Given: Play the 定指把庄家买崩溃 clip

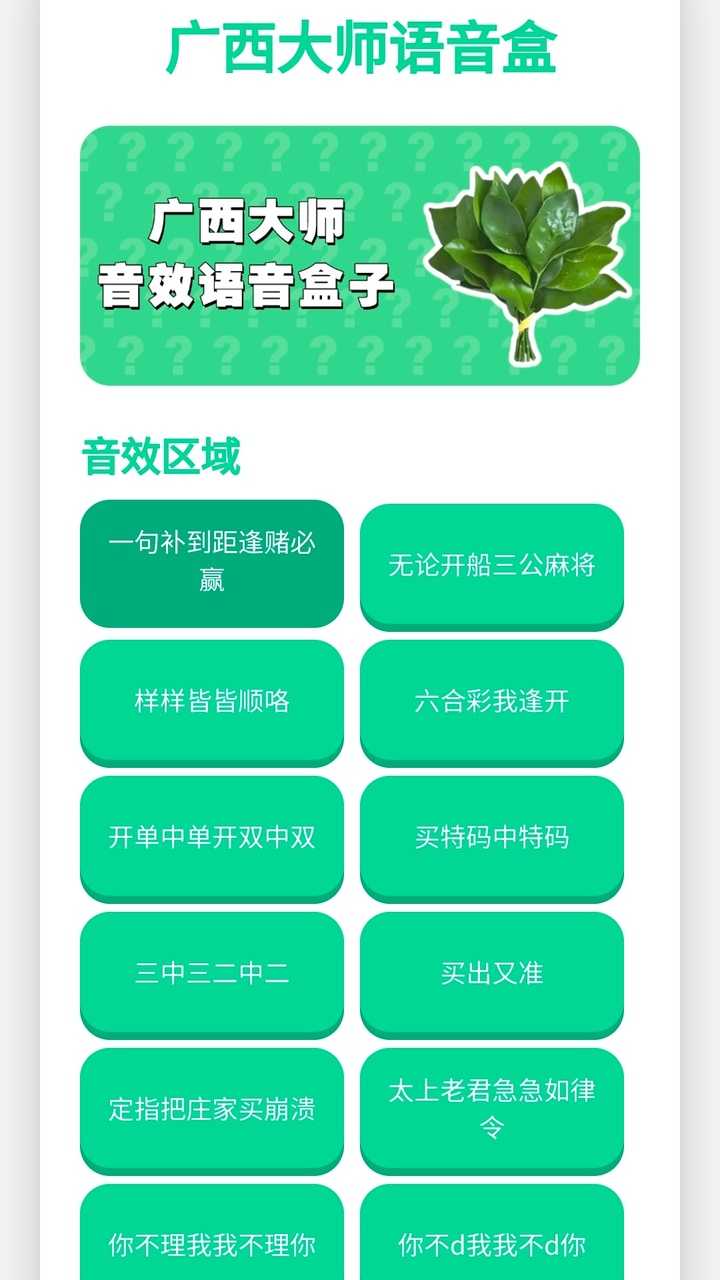Looking at the screenshot, I should coord(212,1109).
